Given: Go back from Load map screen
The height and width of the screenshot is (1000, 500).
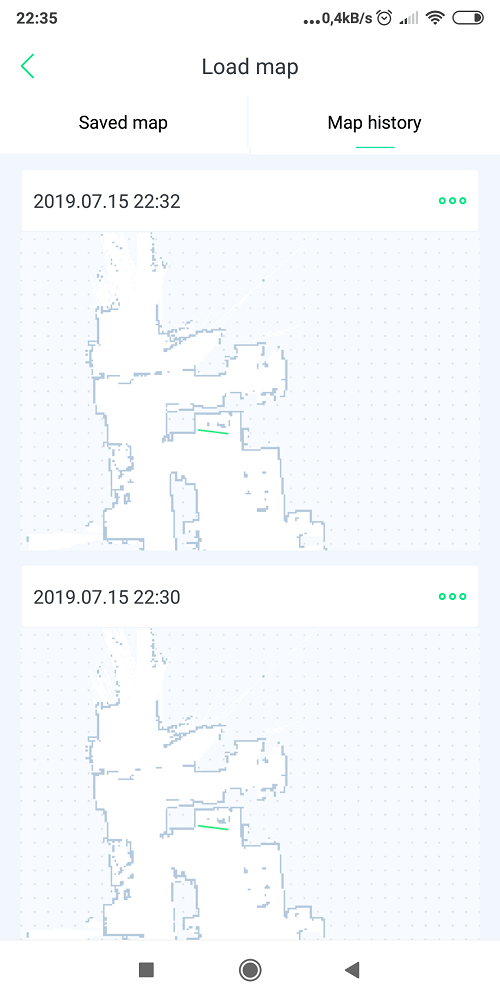Looking at the screenshot, I should [x=27, y=66].
